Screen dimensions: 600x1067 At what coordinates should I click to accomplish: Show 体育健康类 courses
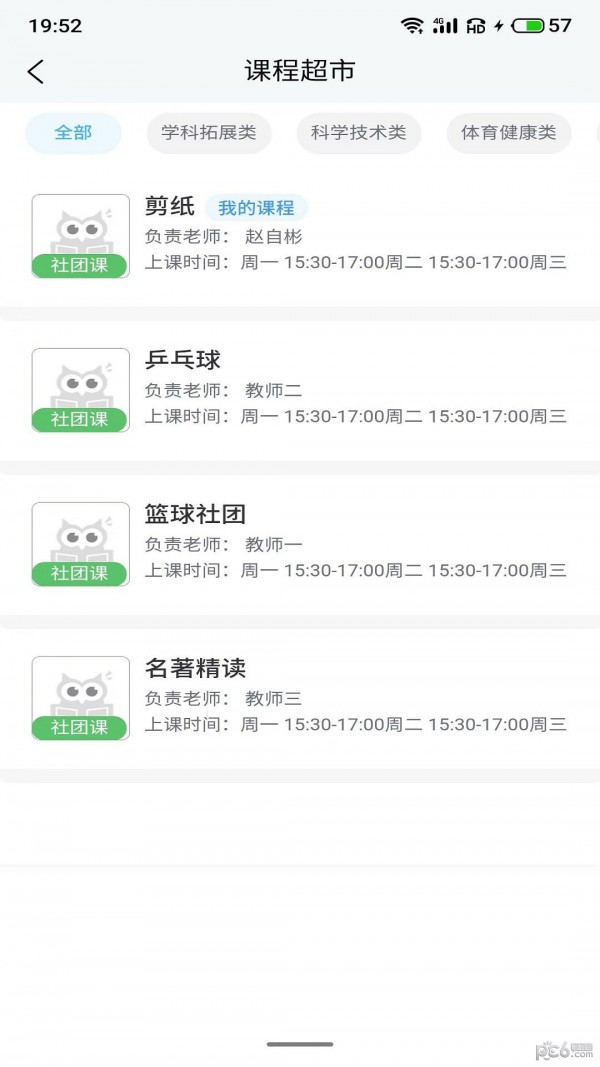[x=508, y=133]
